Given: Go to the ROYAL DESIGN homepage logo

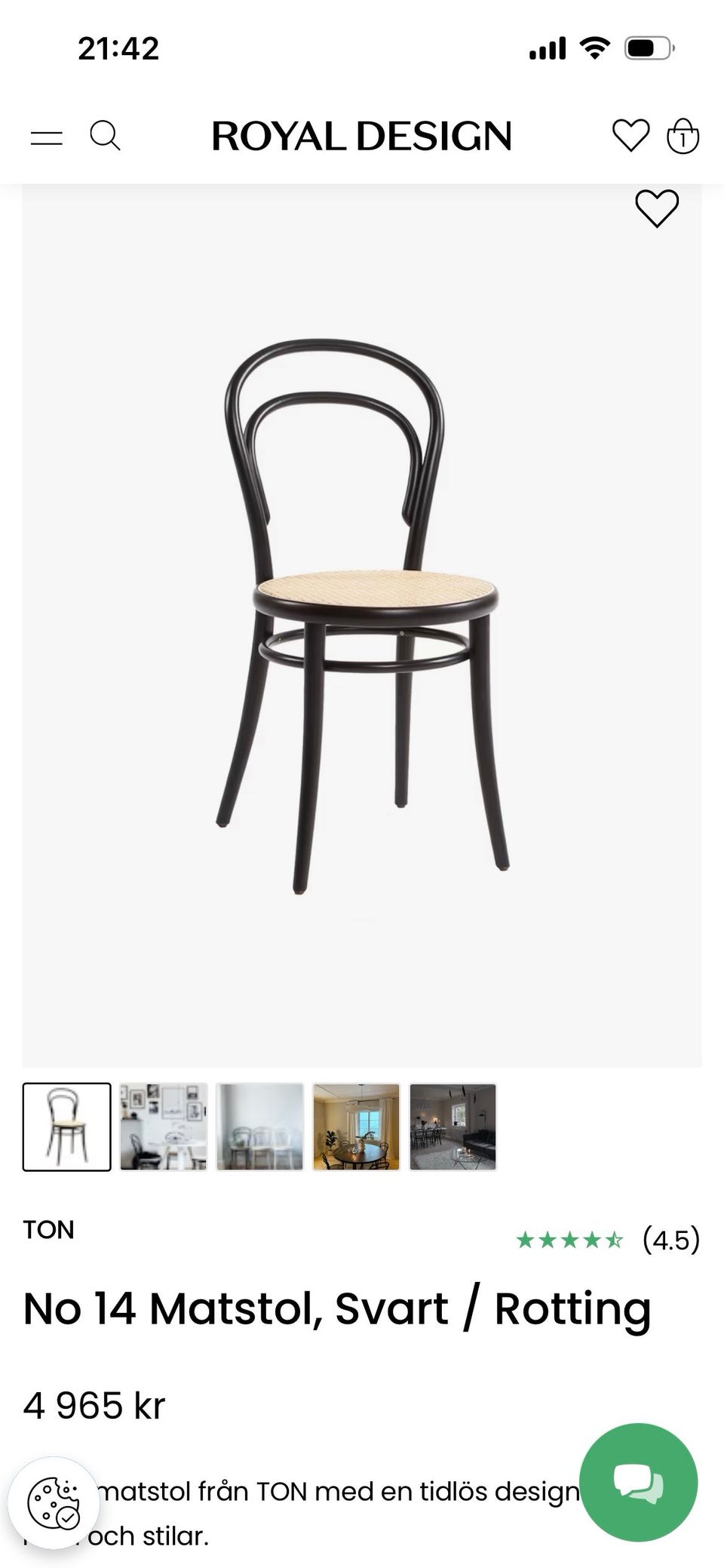Looking at the screenshot, I should pos(362,137).
